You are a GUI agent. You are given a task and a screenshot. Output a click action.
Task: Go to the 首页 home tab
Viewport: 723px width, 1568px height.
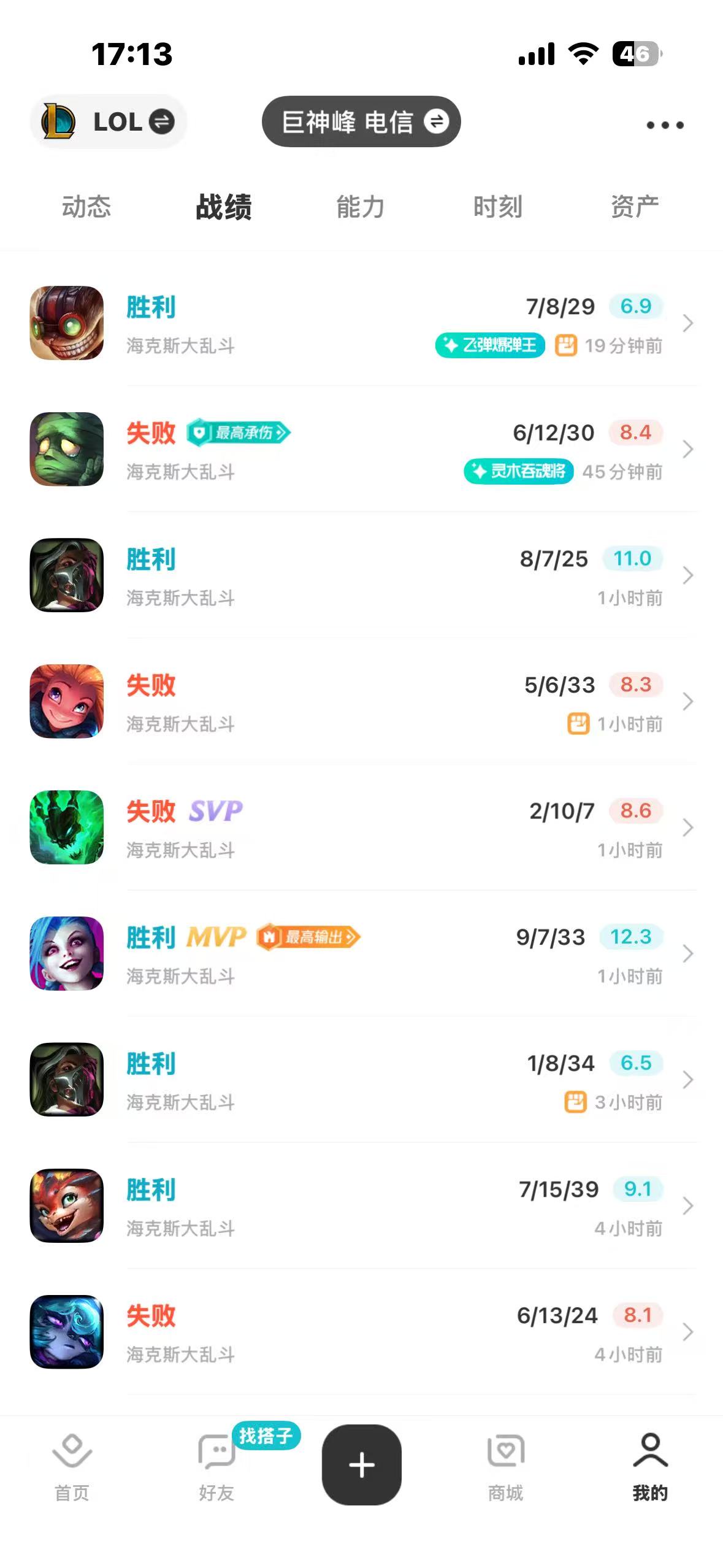click(x=72, y=1466)
